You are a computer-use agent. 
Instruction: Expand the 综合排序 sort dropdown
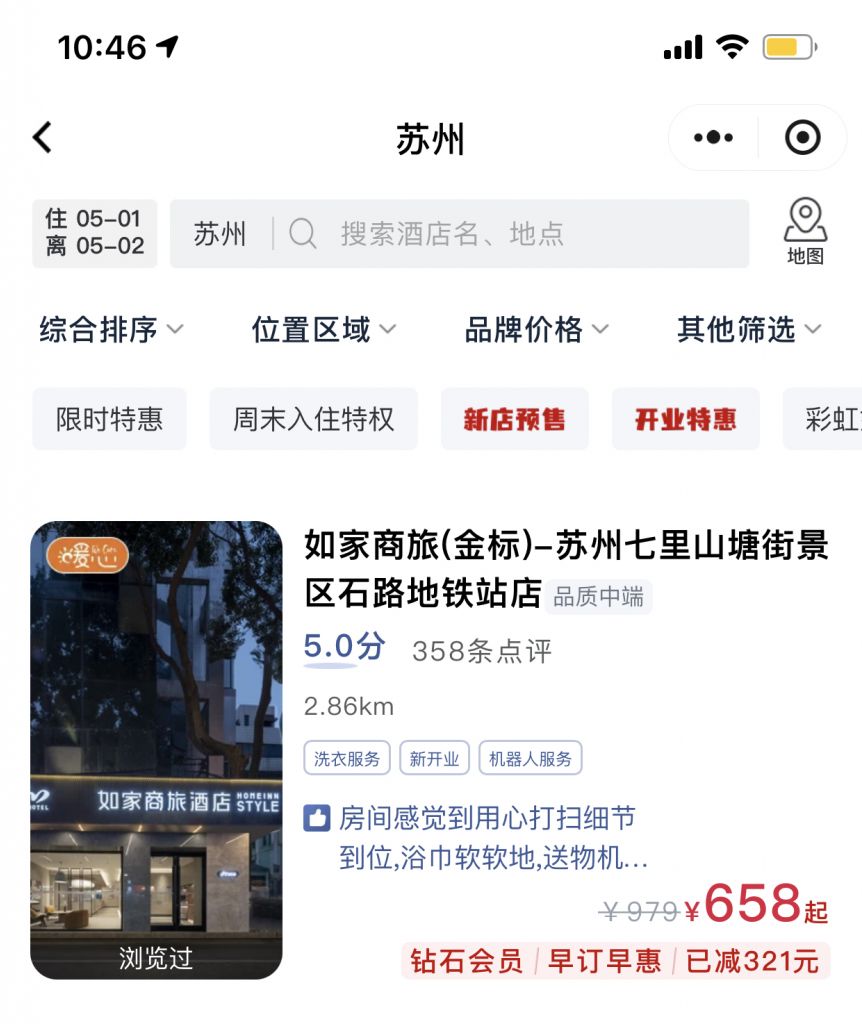click(111, 329)
